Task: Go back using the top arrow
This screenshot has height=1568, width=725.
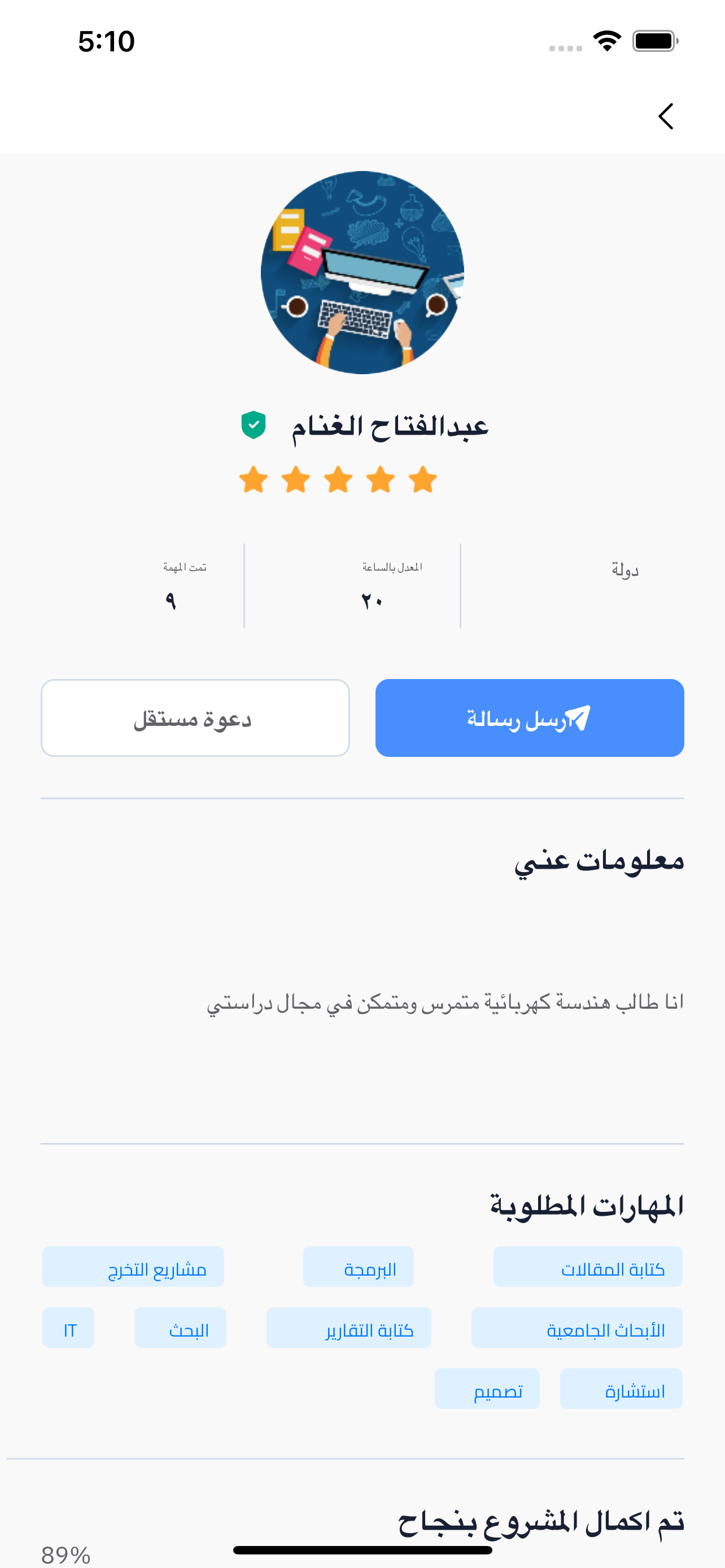Action: pyautogui.click(x=666, y=116)
